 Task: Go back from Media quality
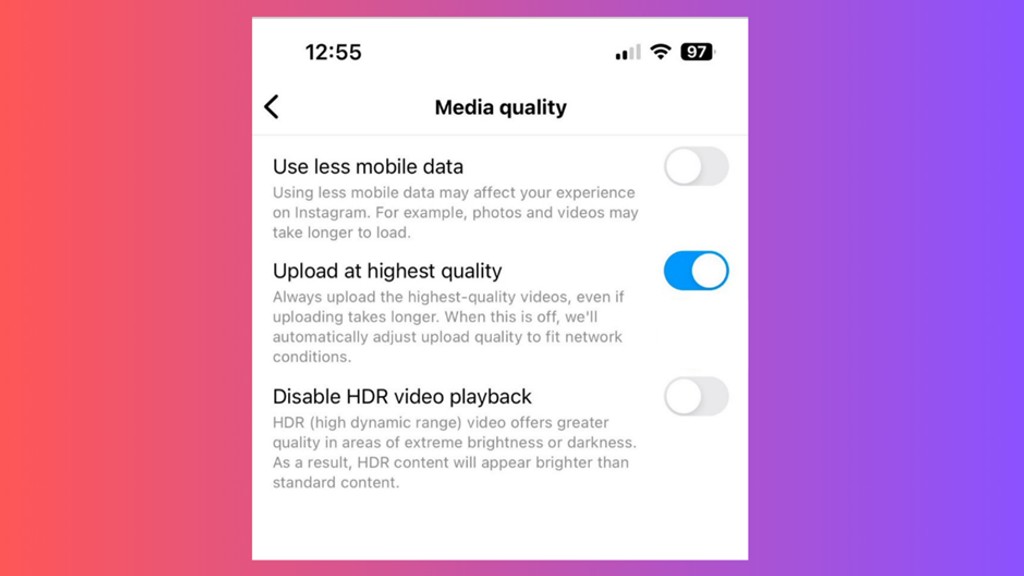click(x=272, y=107)
